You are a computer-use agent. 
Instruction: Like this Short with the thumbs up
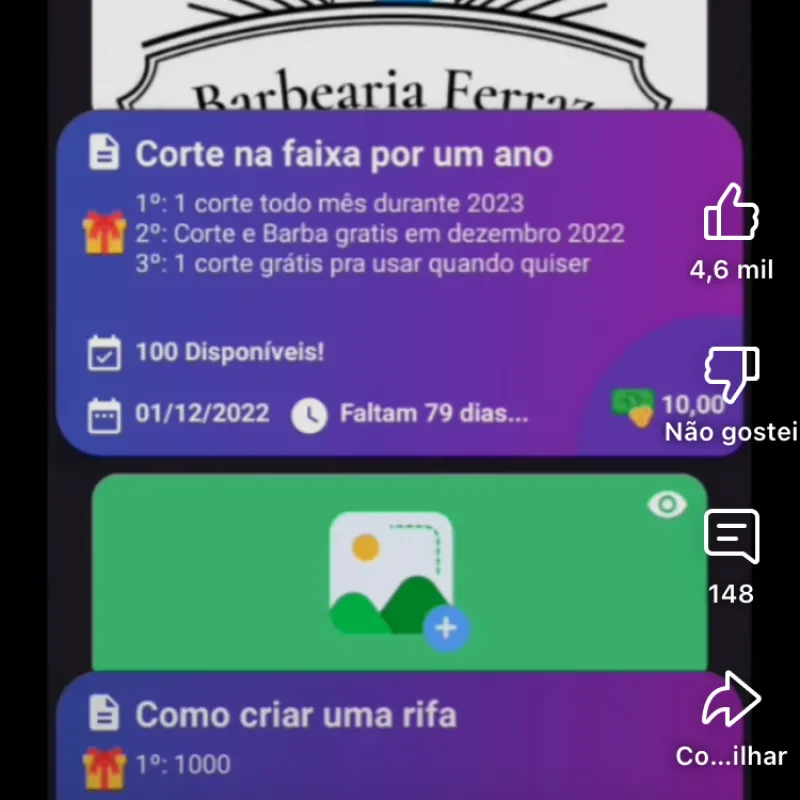point(731,213)
